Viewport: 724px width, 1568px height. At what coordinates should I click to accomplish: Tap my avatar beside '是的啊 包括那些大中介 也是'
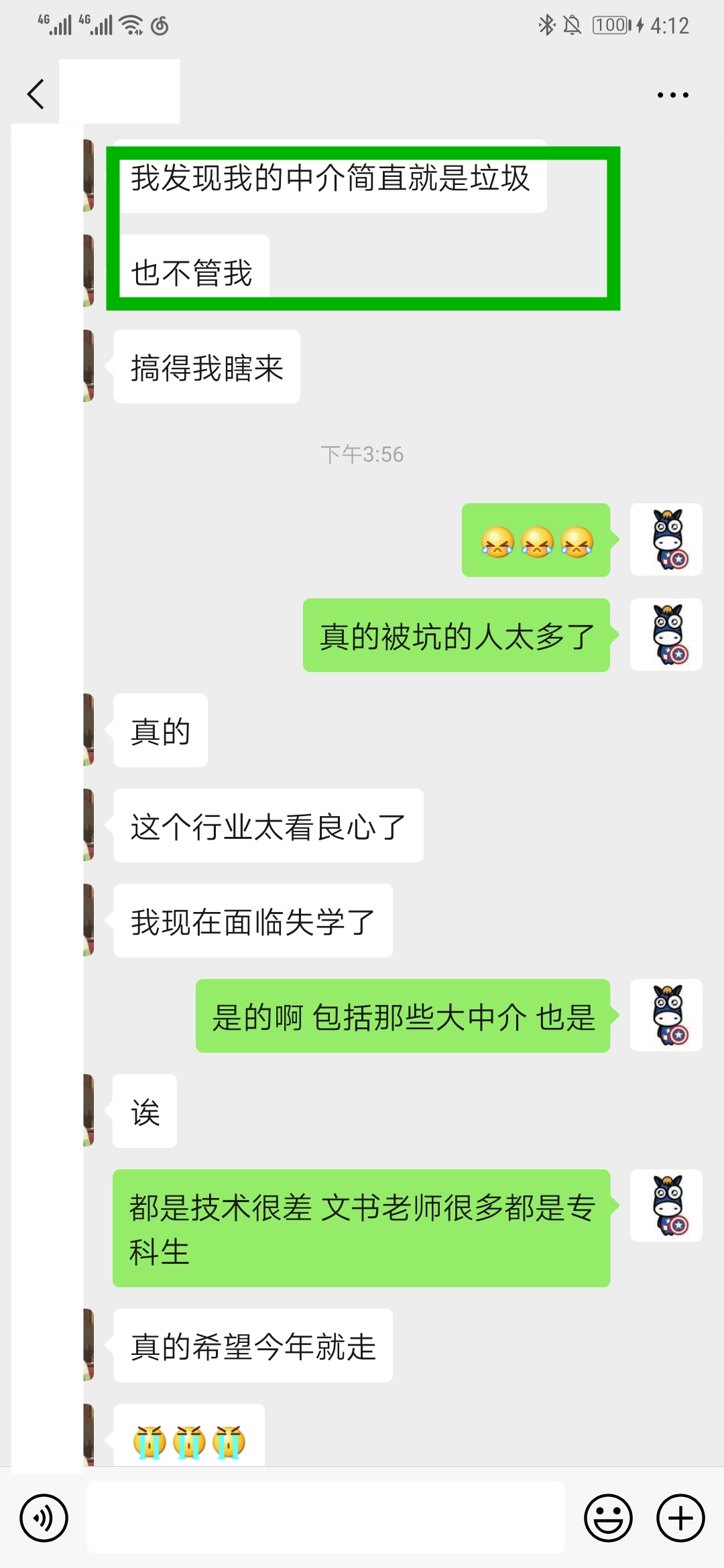666,1015
